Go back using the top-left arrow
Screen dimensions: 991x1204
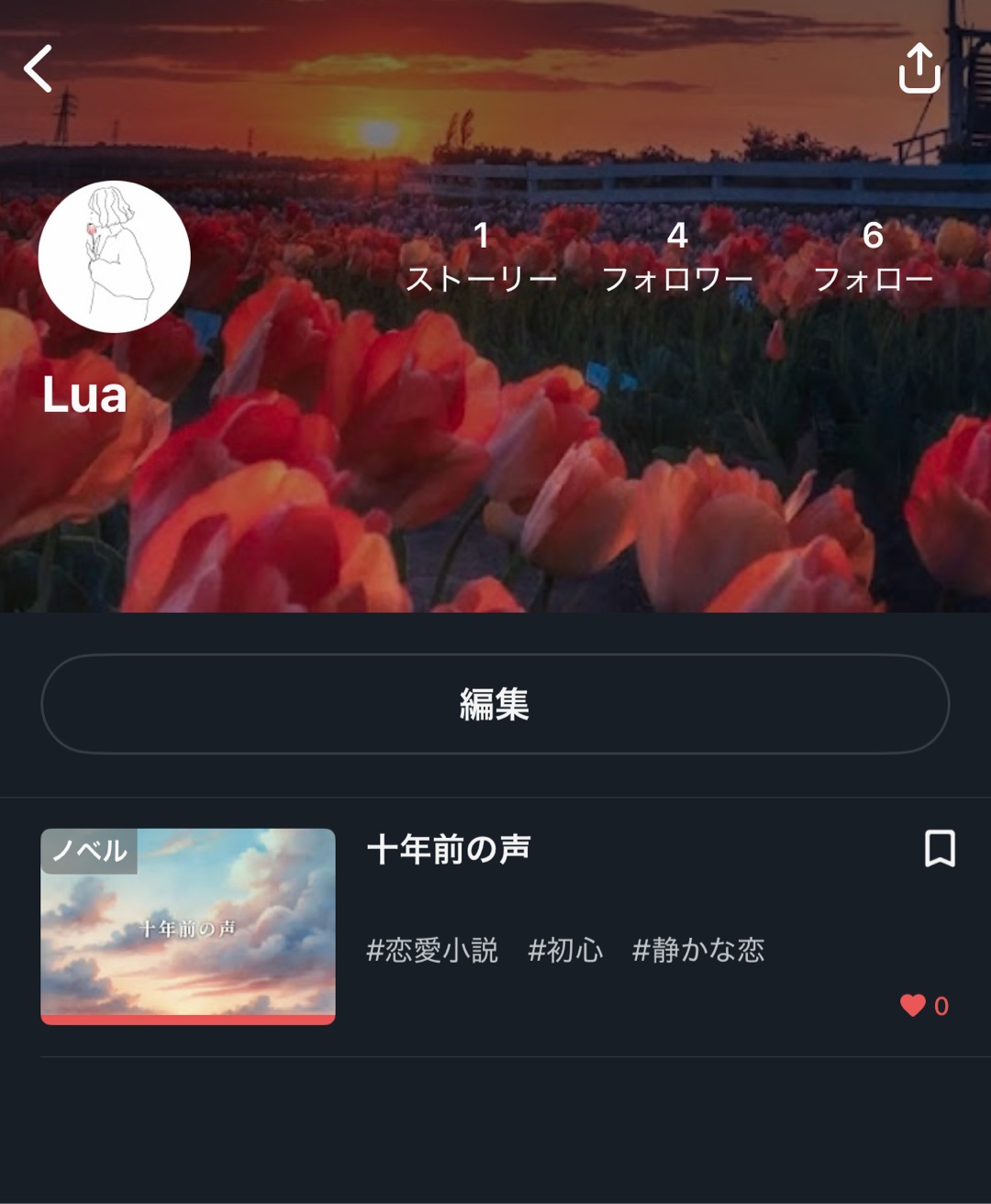[39, 69]
